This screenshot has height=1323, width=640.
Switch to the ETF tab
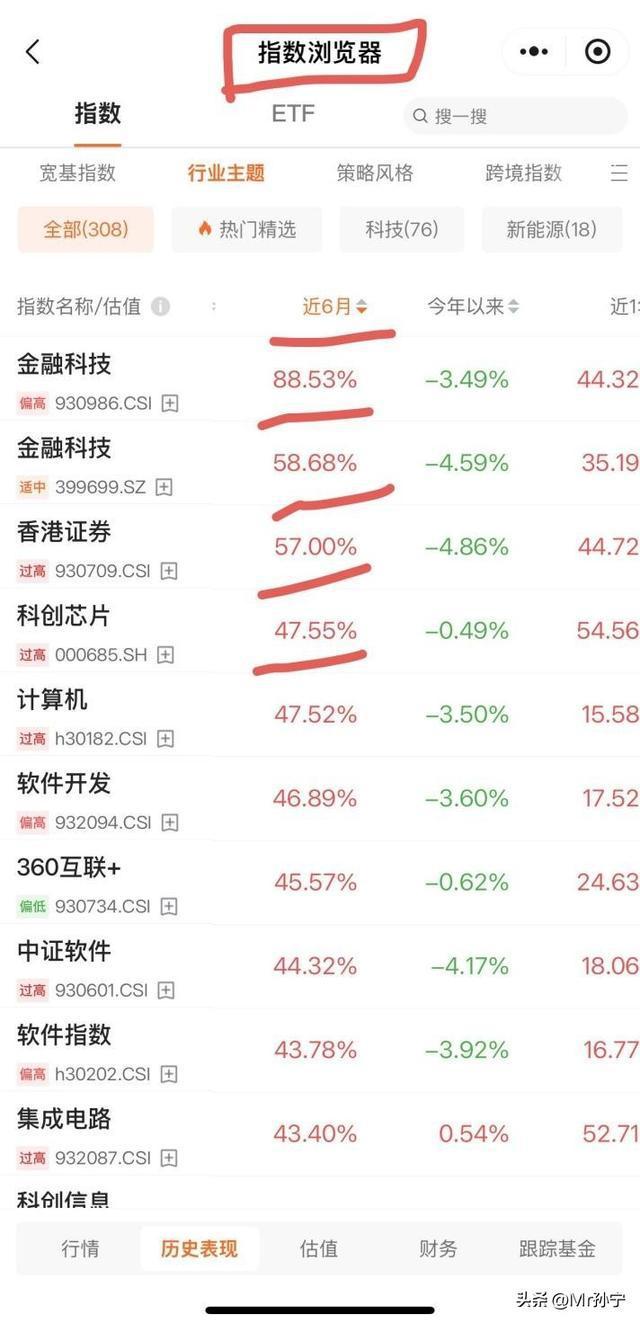click(293, 114)
